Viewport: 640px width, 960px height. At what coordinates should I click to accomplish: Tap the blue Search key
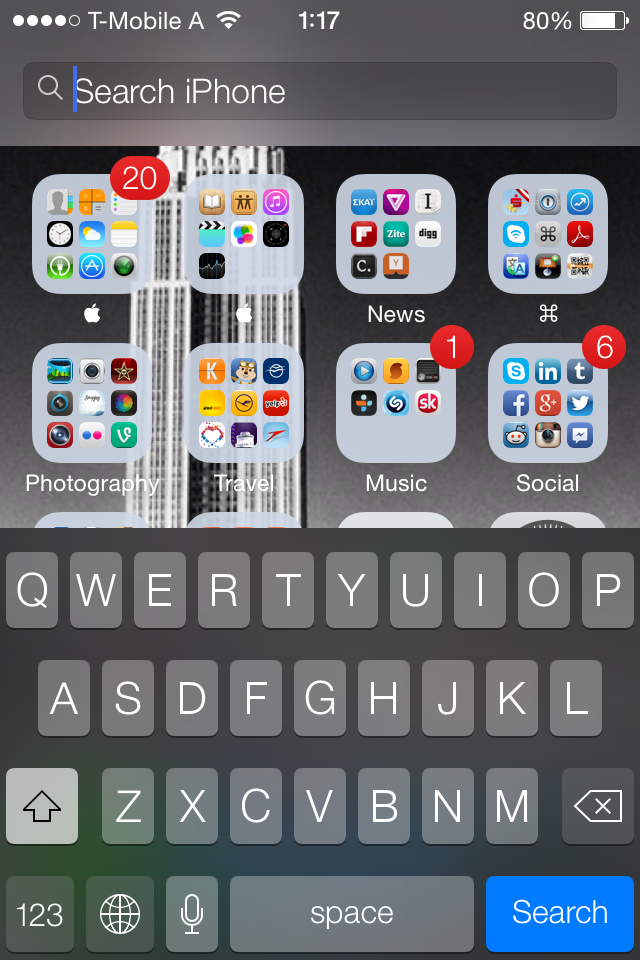559,912
